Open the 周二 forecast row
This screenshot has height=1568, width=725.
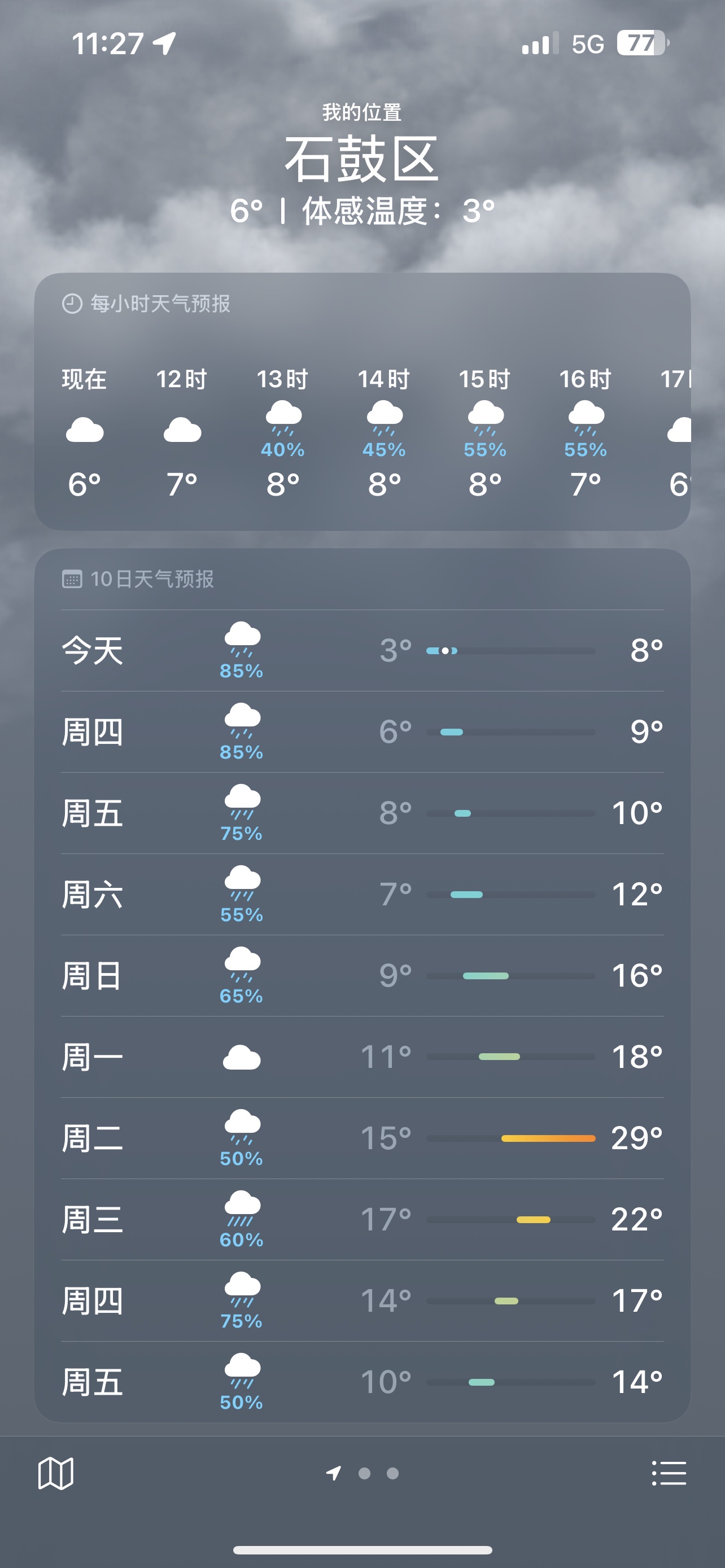[x=362, y=1138]
